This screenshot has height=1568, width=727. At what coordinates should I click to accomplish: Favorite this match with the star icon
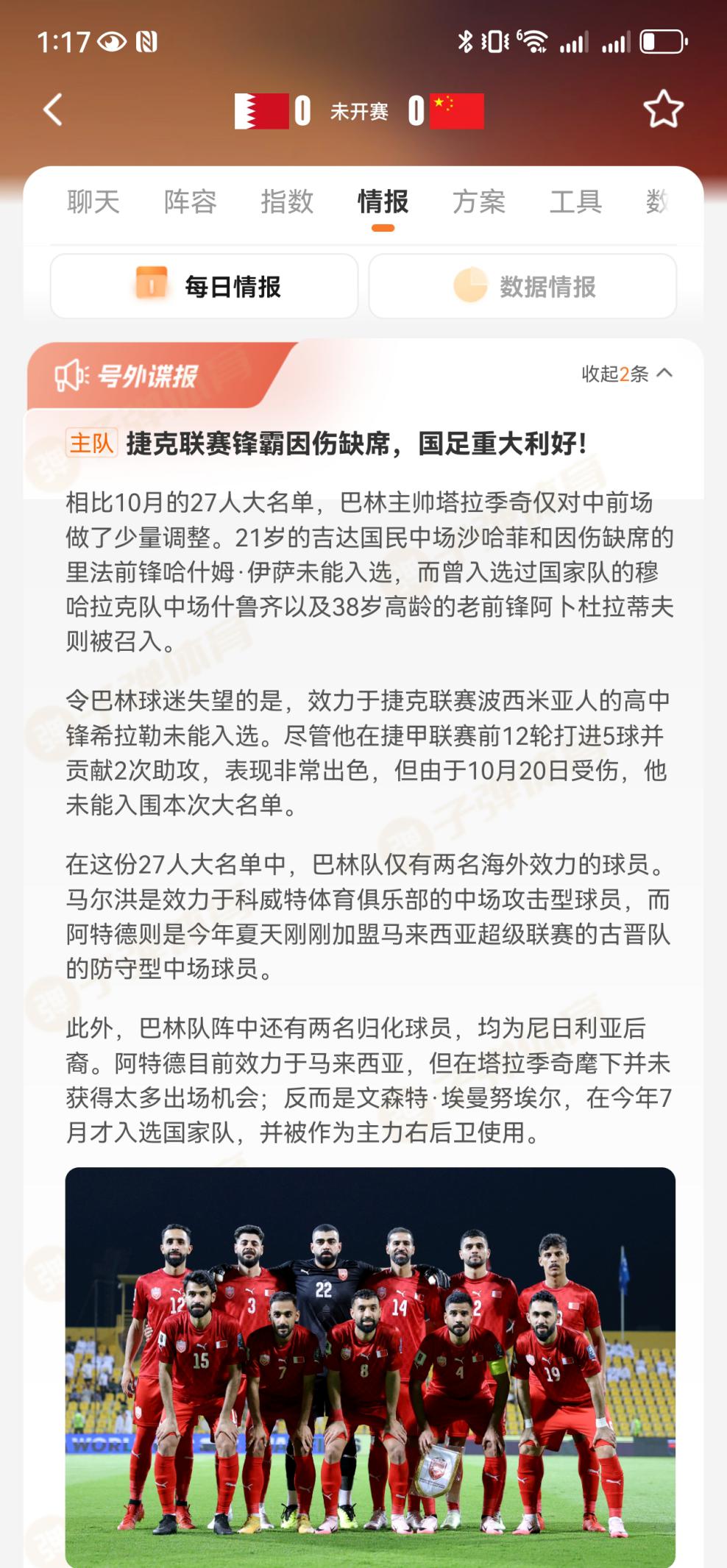[663, 110]
